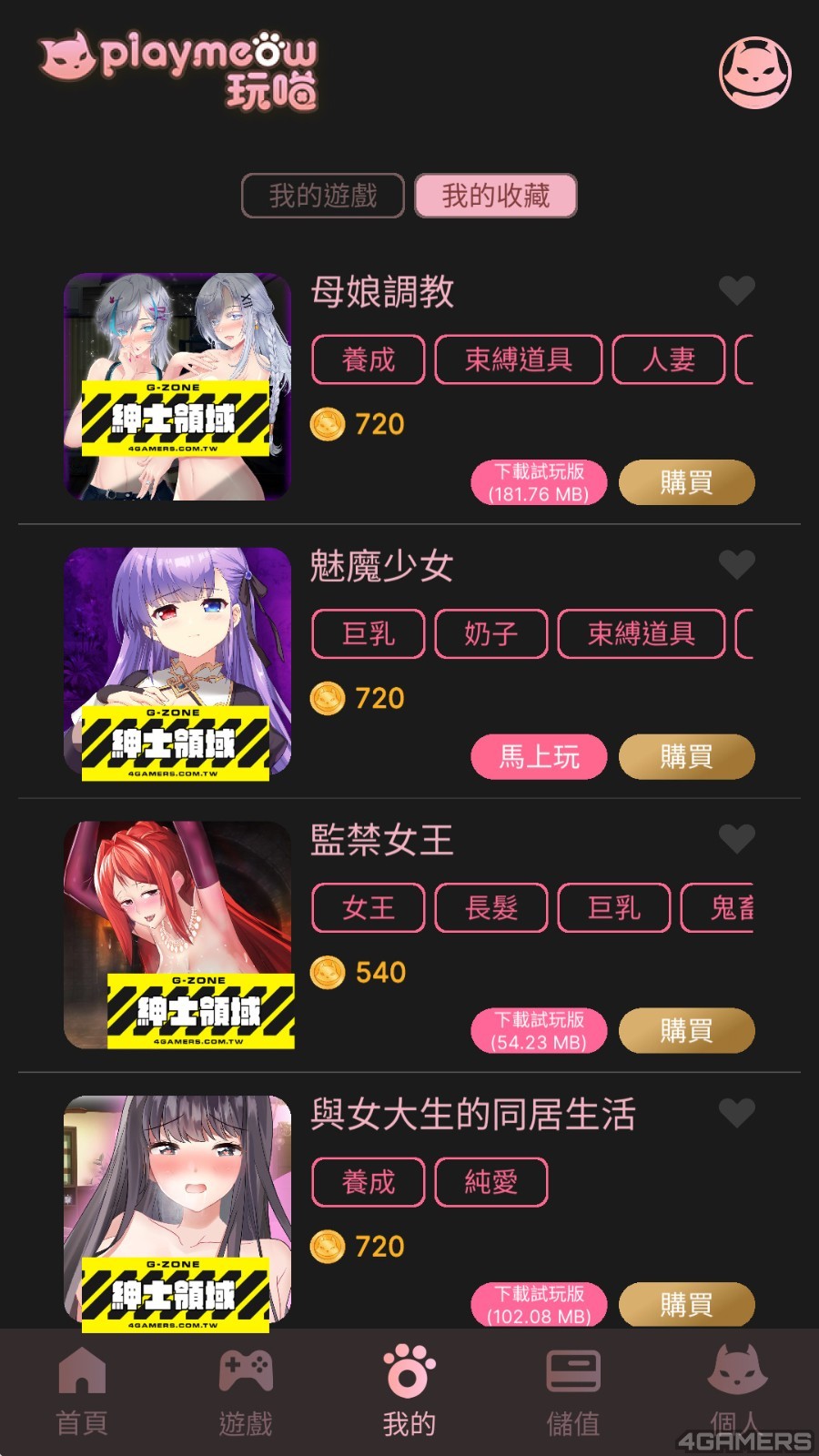This screenshot has width=819, height=1456.
Task: Play 魅魔少女 now via 馬上玩
Action: tap(539, 756)
